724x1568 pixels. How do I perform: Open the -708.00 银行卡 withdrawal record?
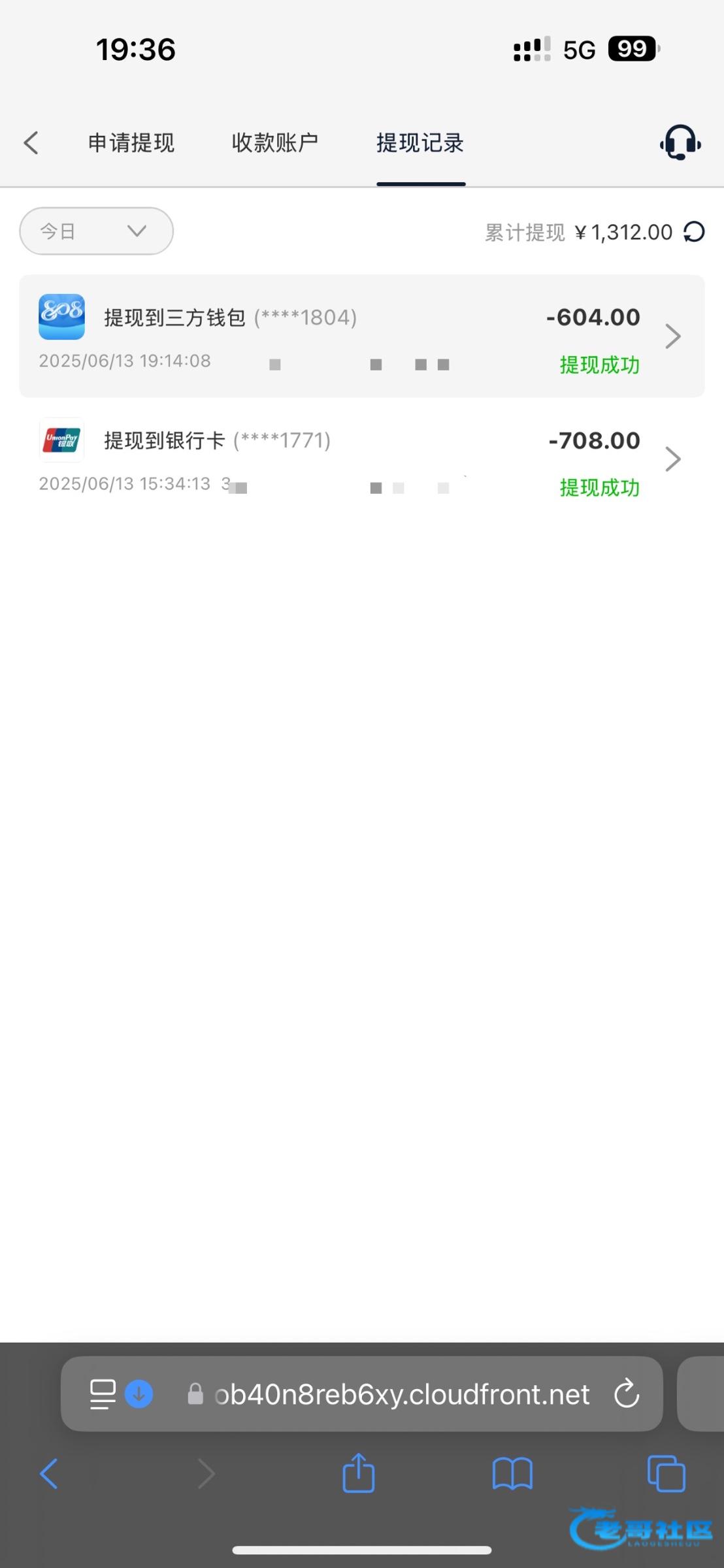[361, 459]
